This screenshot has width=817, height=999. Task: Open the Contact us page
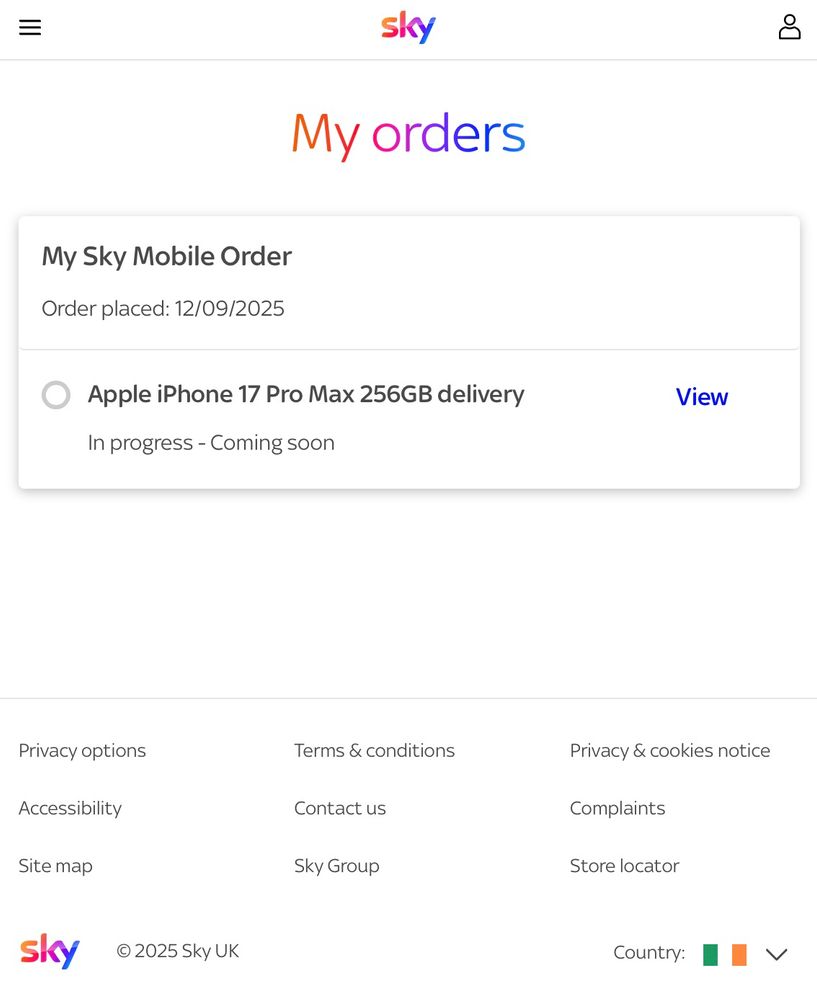(x=340, y=808)
